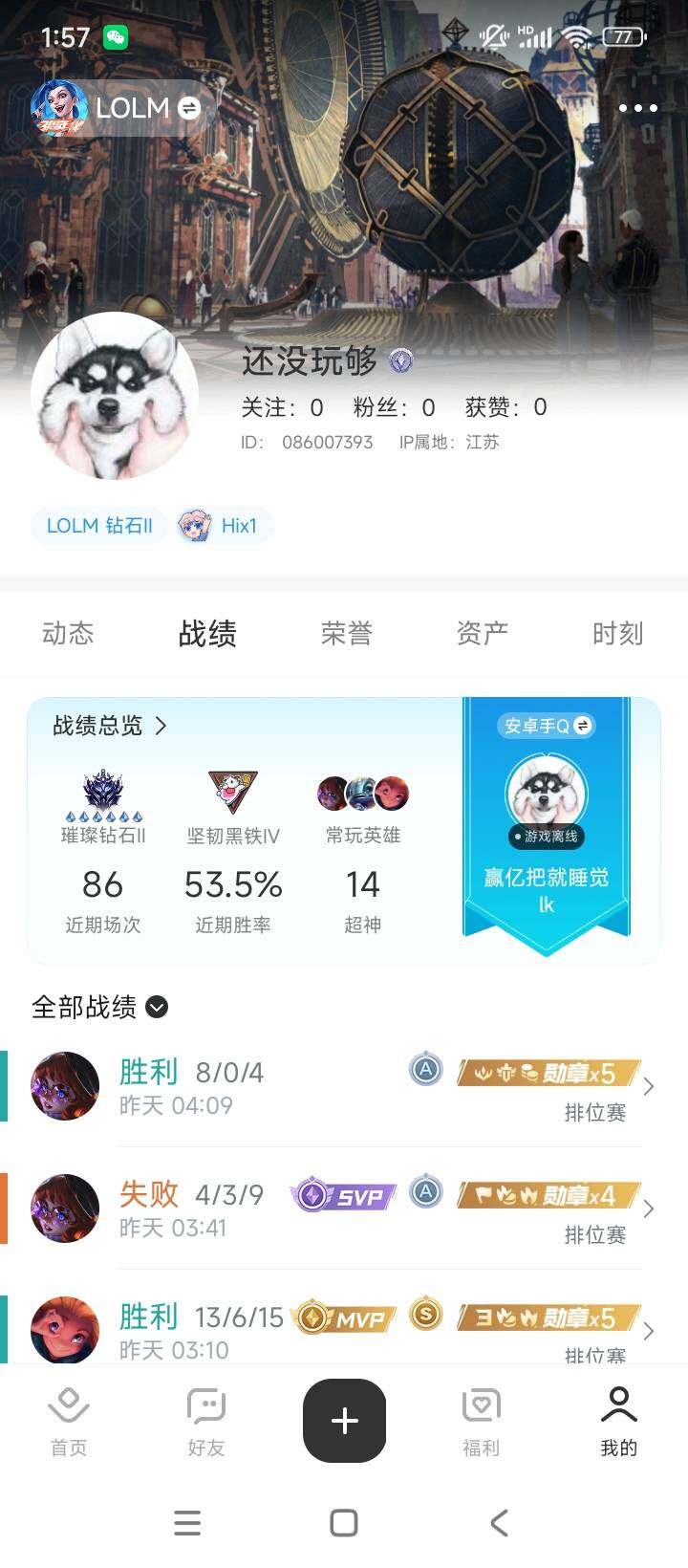Switch game via the LOLM selector
688x1568 pixels.
click(119, 108)
